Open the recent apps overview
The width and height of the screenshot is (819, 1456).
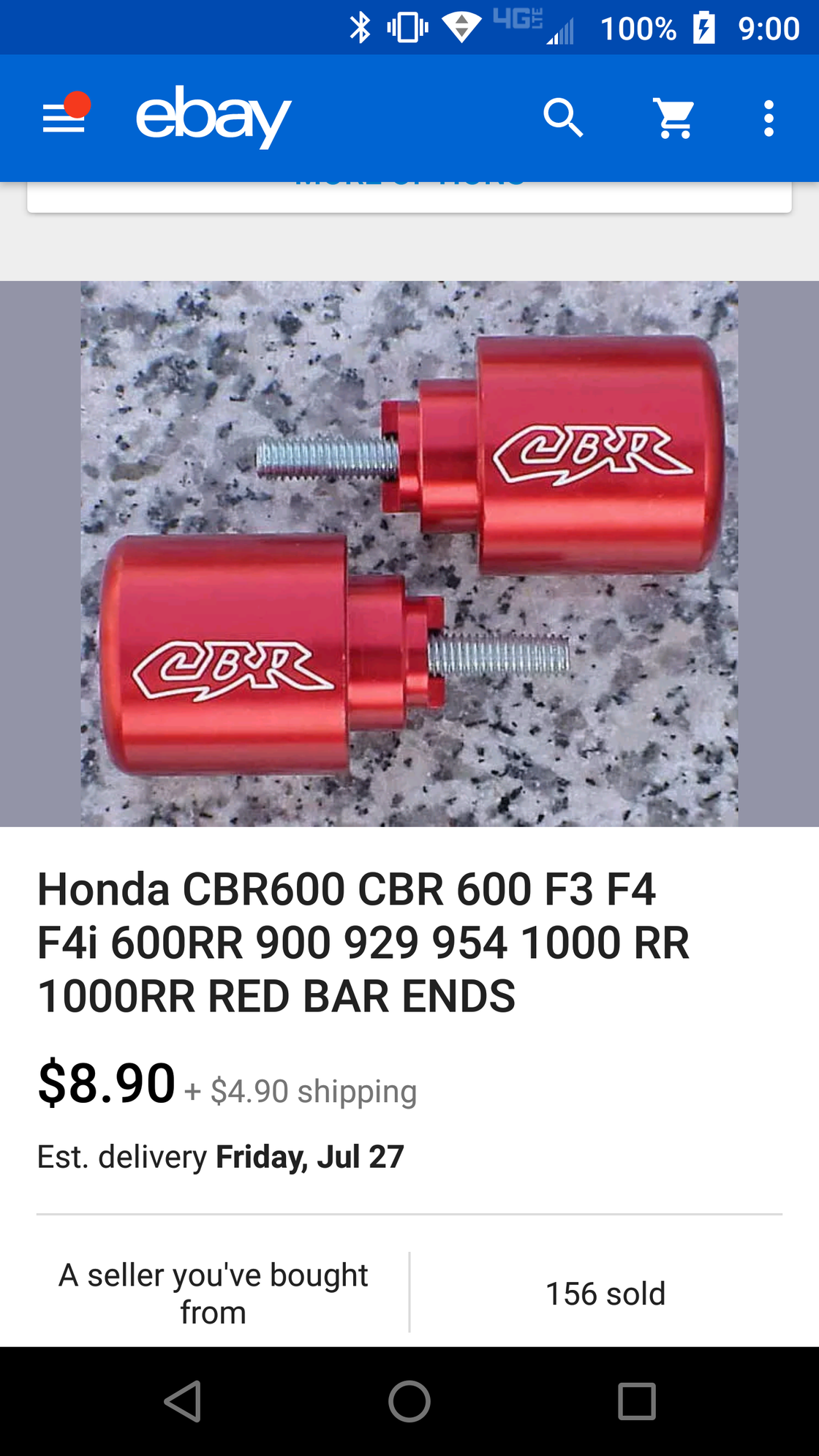[x=637, y=1401]
